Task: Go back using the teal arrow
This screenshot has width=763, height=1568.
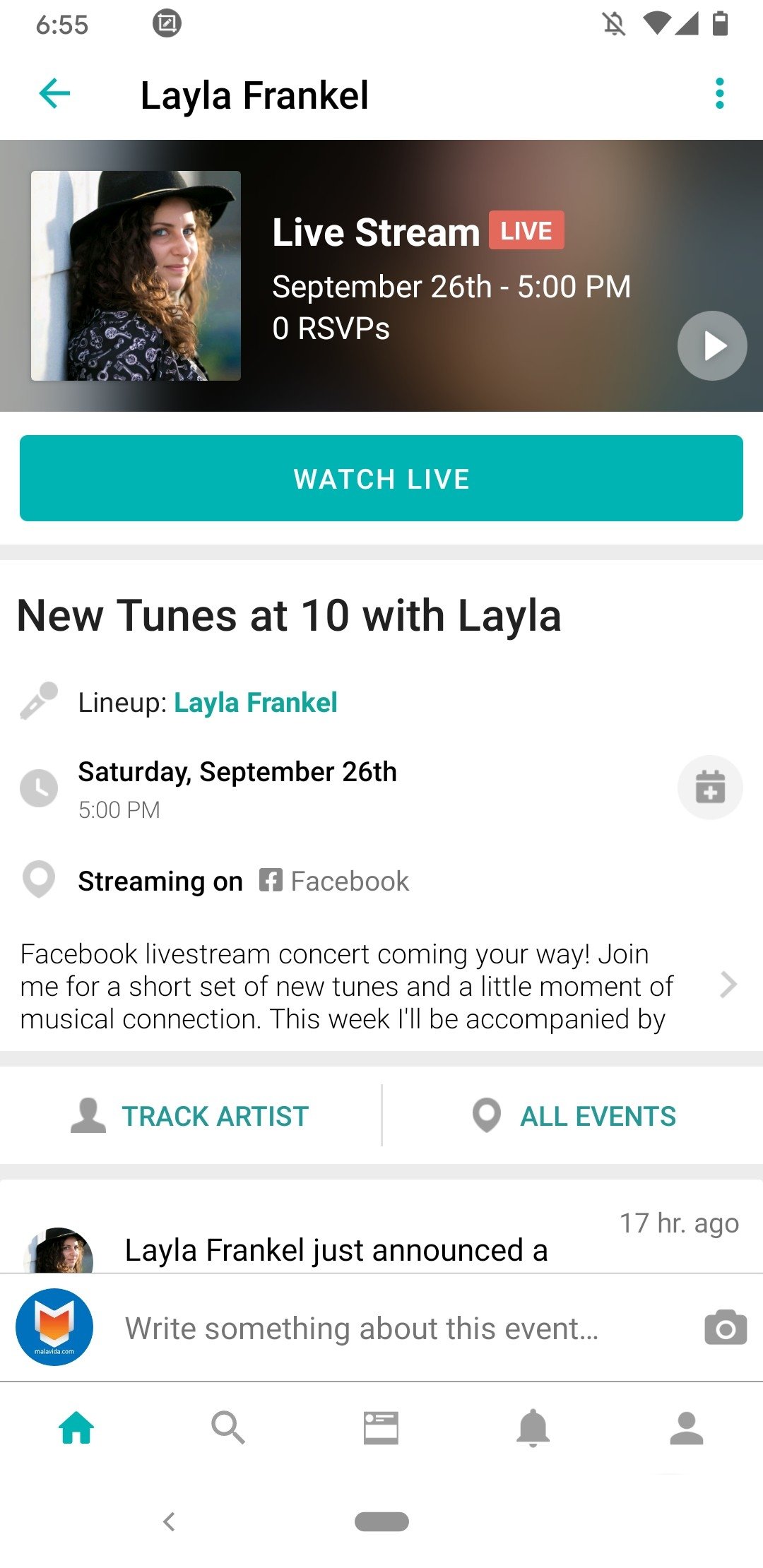Action: click(54, 94)
